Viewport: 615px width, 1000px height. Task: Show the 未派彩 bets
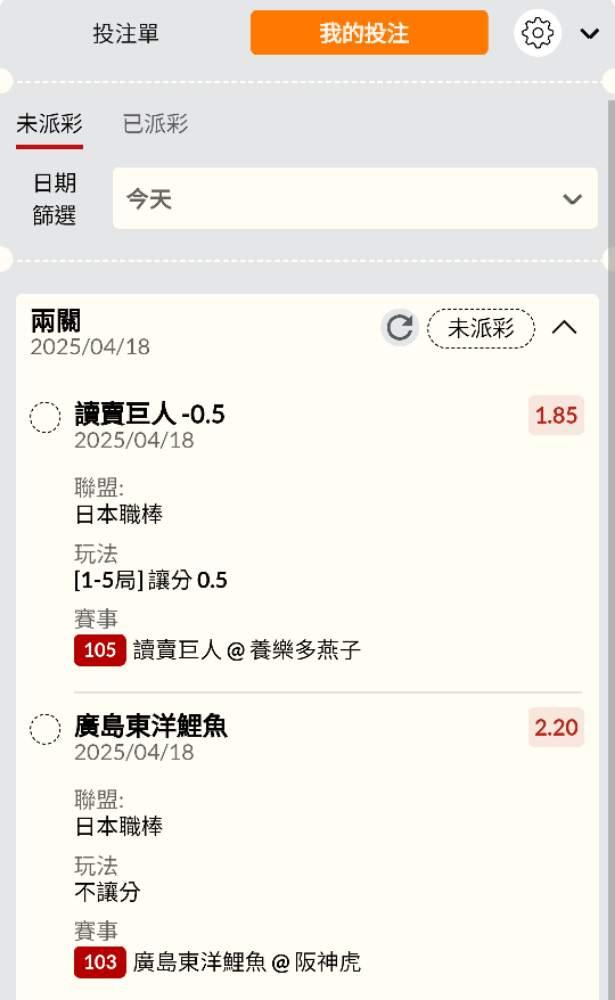(49, 124)
